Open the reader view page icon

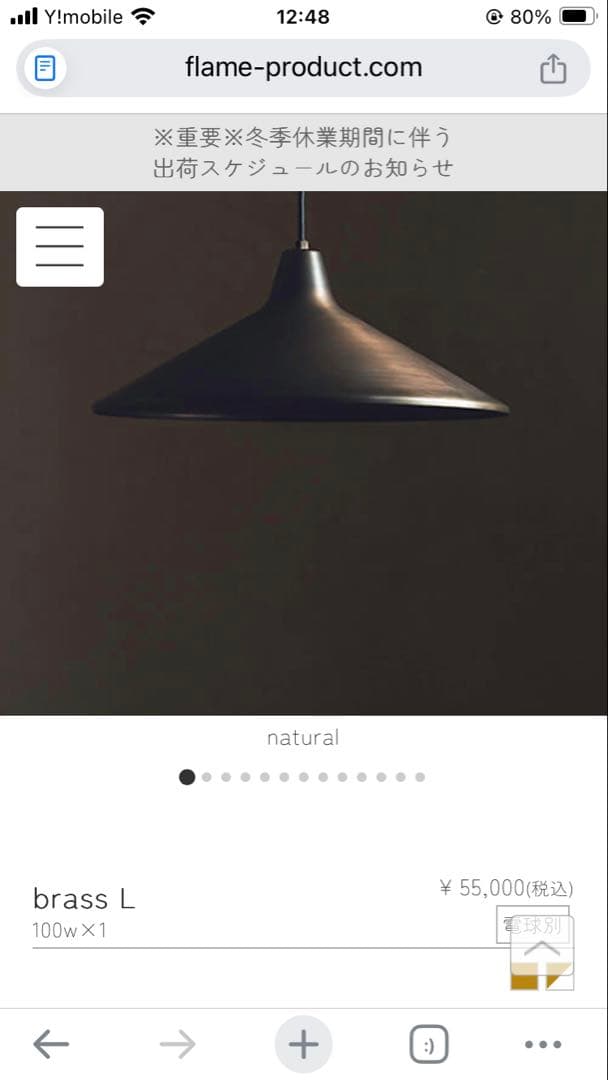[x=45, y=68]
